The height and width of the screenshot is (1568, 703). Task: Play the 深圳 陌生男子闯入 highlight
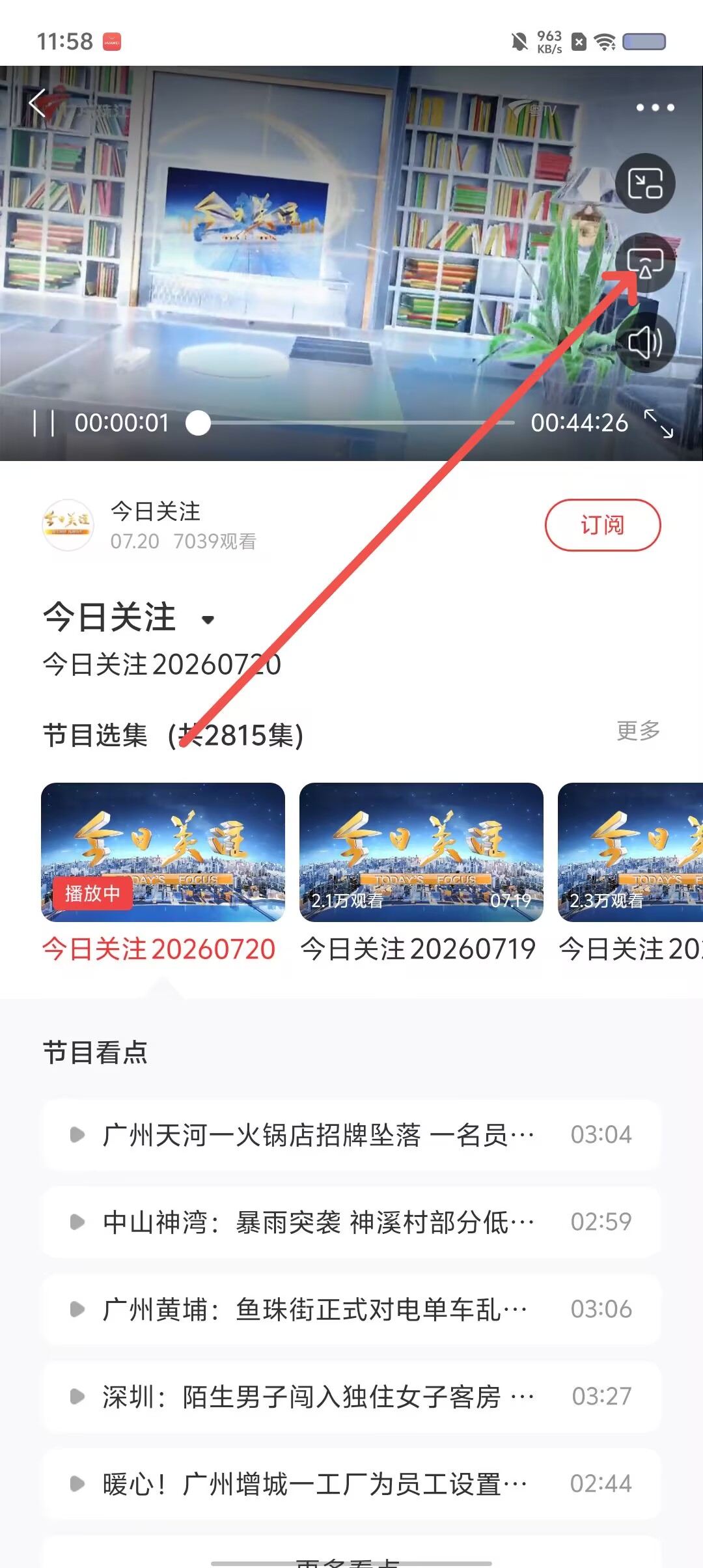(351, 1397)
